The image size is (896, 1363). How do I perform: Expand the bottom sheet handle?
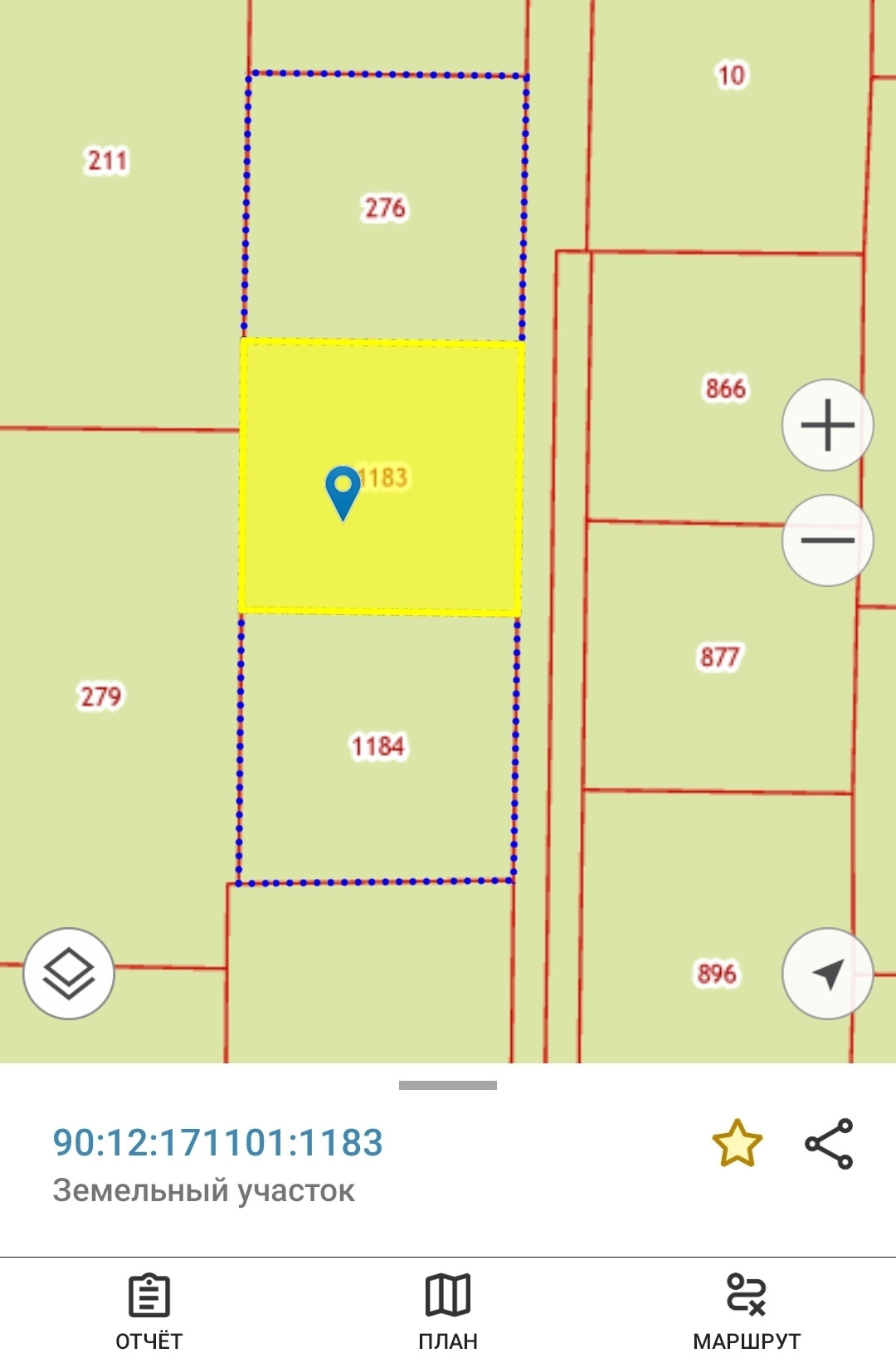[x=448, y=1085]
